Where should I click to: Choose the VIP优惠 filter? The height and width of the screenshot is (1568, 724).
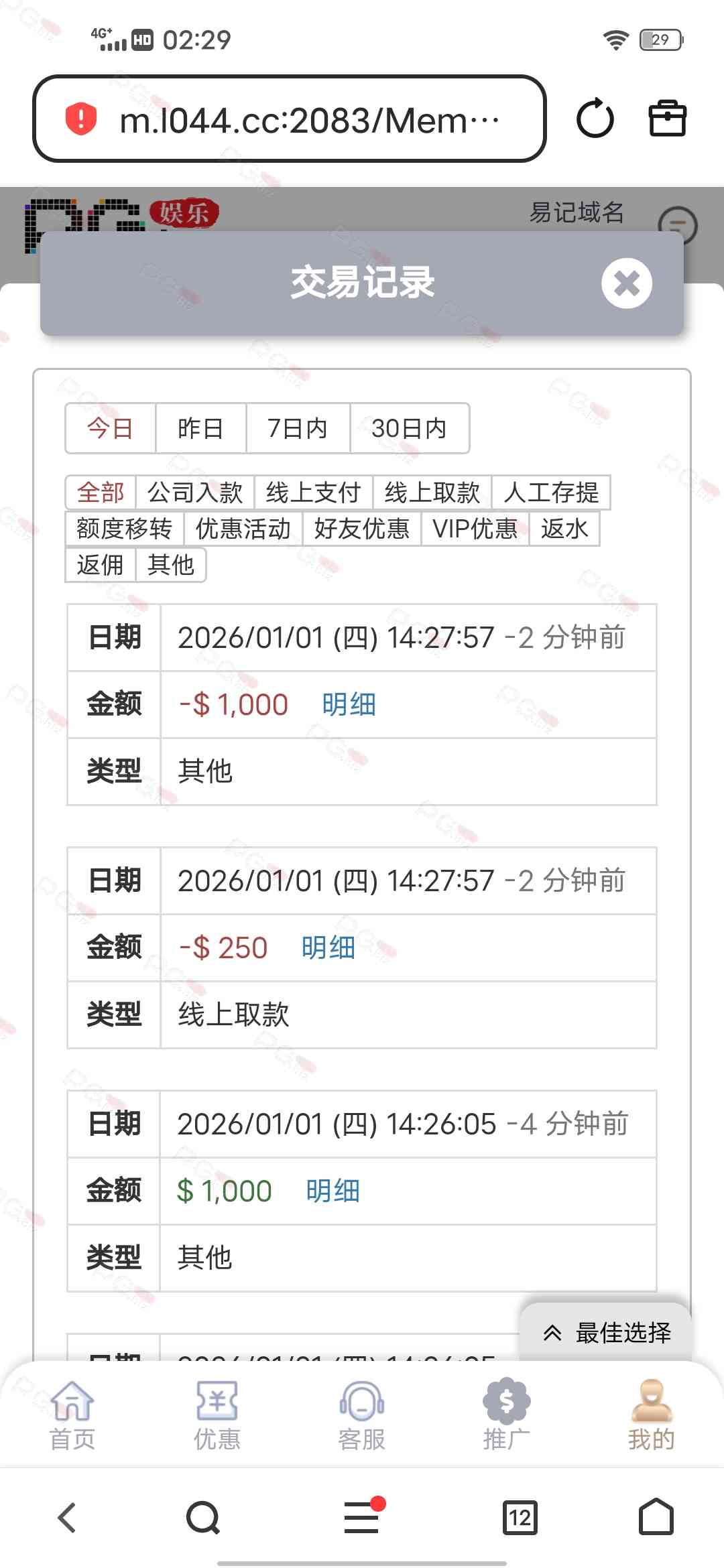click(475, 529)
